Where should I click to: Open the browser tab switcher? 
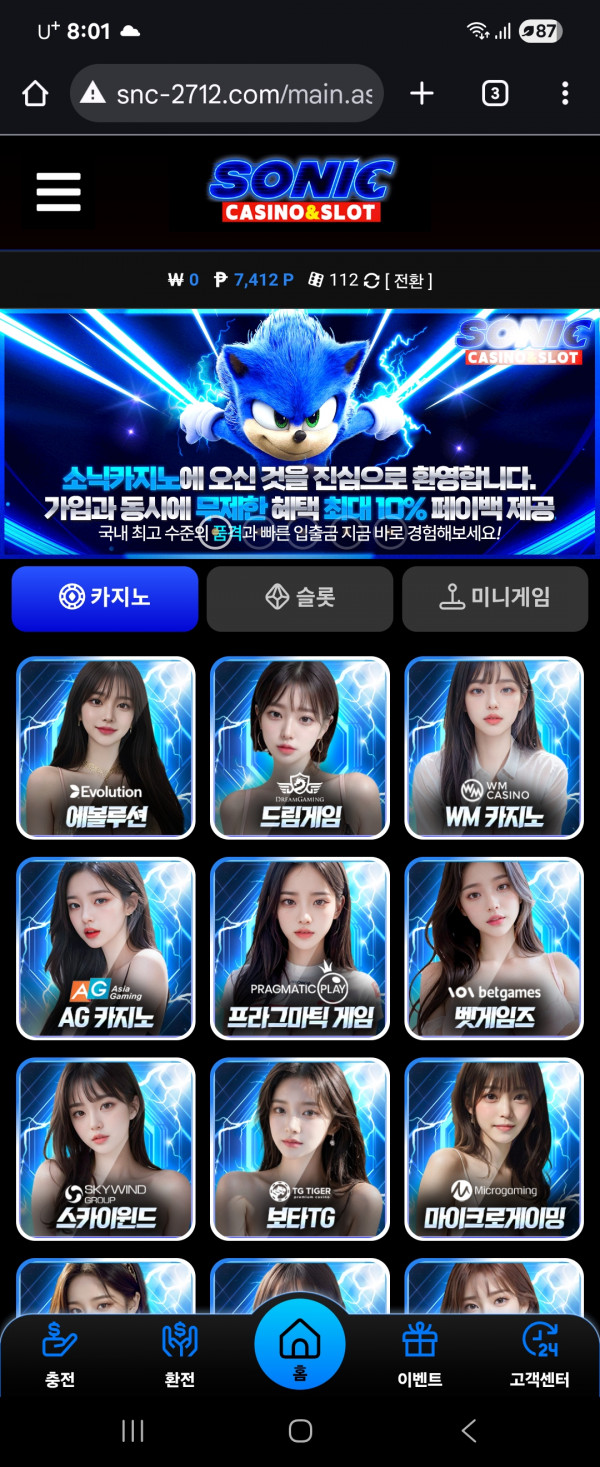coord(494,94)
